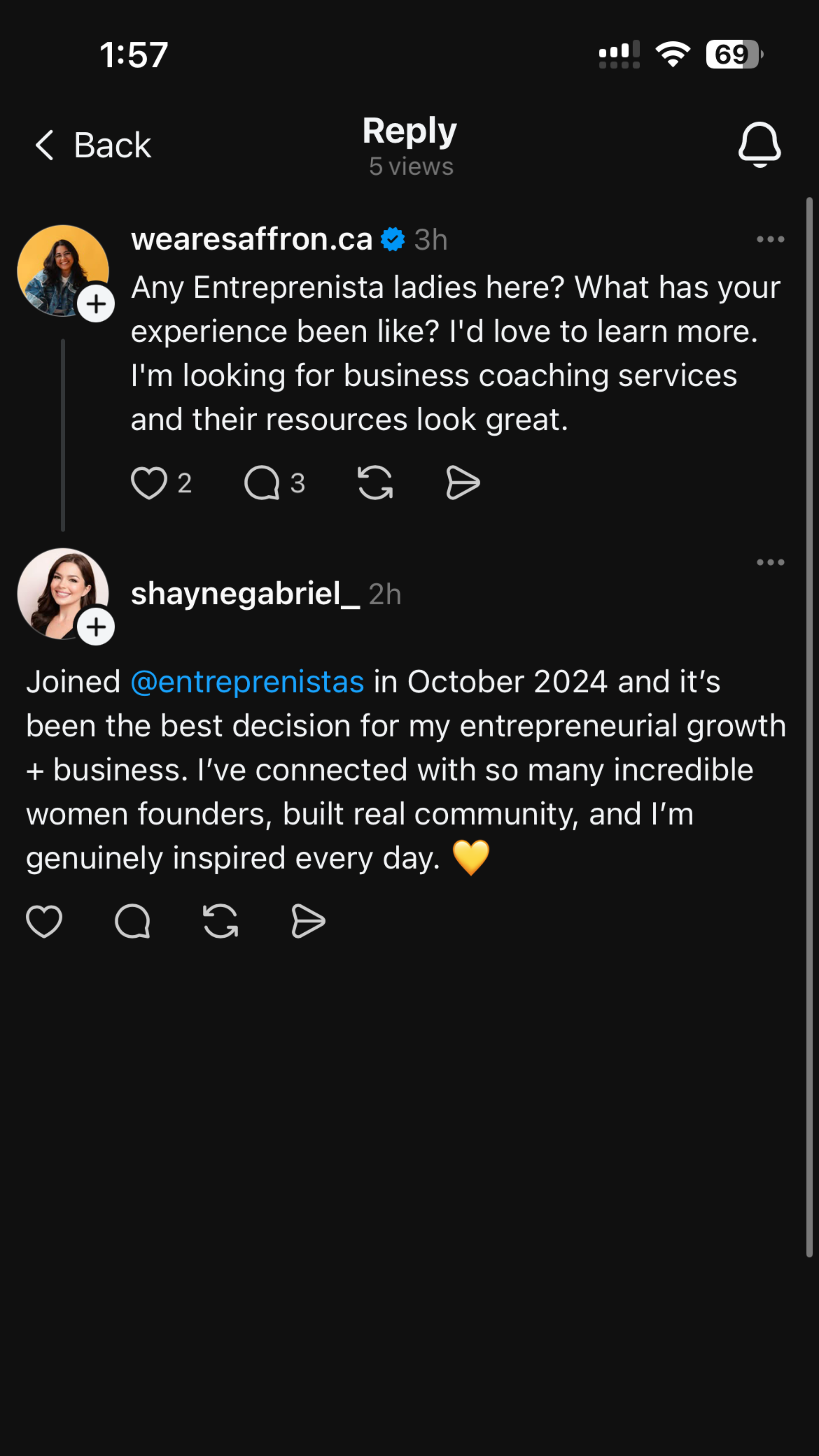Reply to shaynegabriel_'s comment
The height and width of the screenshot is (1456, 819).
click(x=132, y=921)
